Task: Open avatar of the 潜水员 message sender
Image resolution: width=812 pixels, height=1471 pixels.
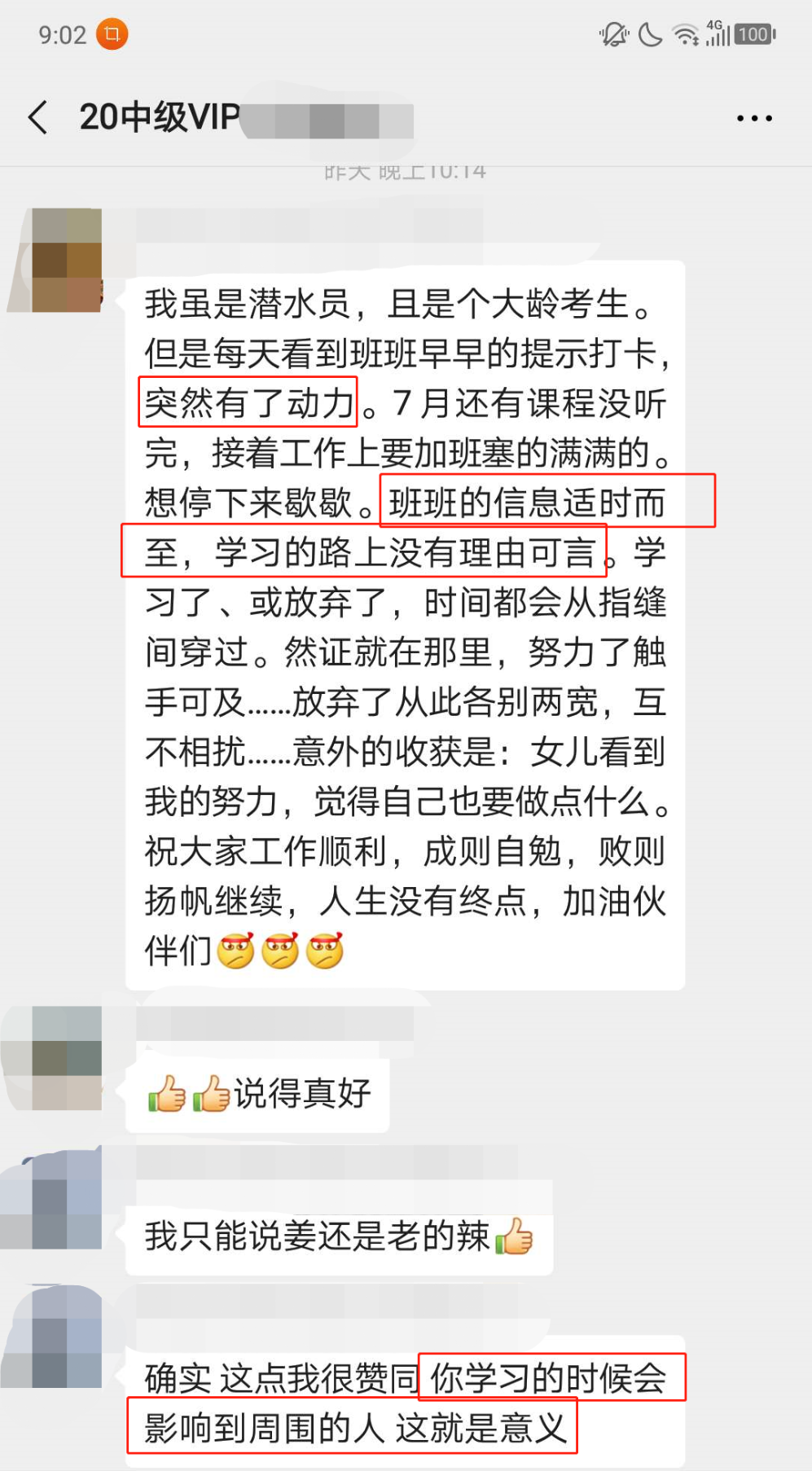Action: point(67,260)
